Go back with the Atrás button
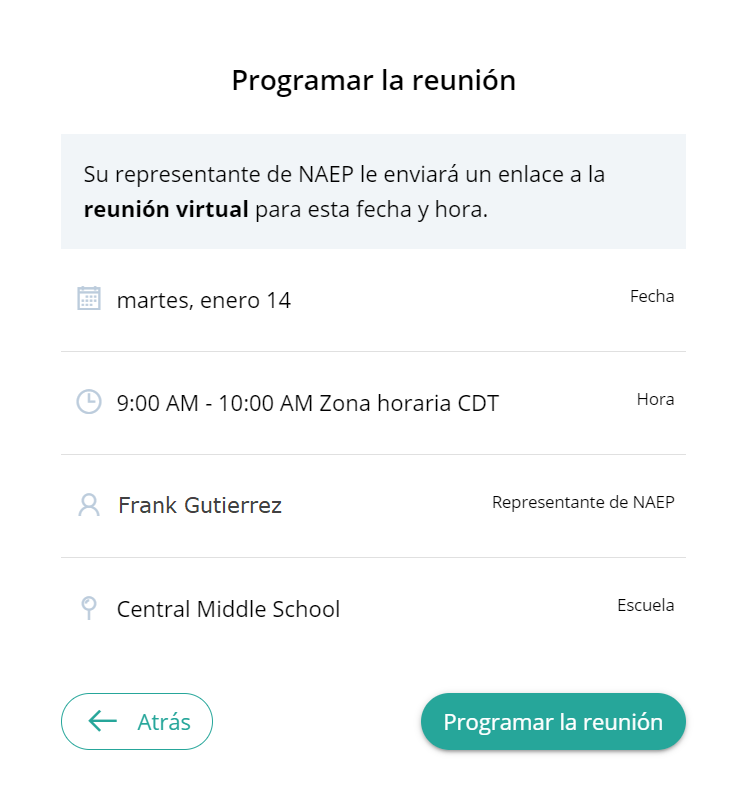The image size is (747, 812). (x=137, y=721)
